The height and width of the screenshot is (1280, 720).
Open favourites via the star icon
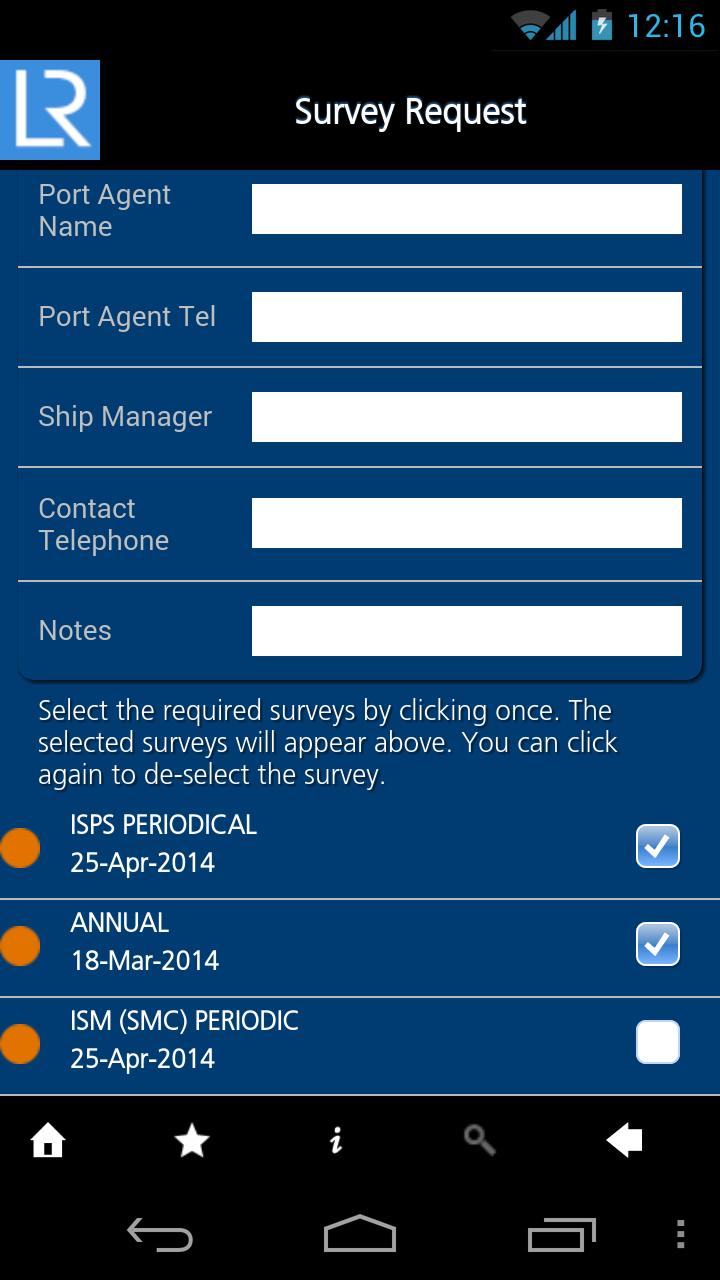click(x=192, y=1140)
